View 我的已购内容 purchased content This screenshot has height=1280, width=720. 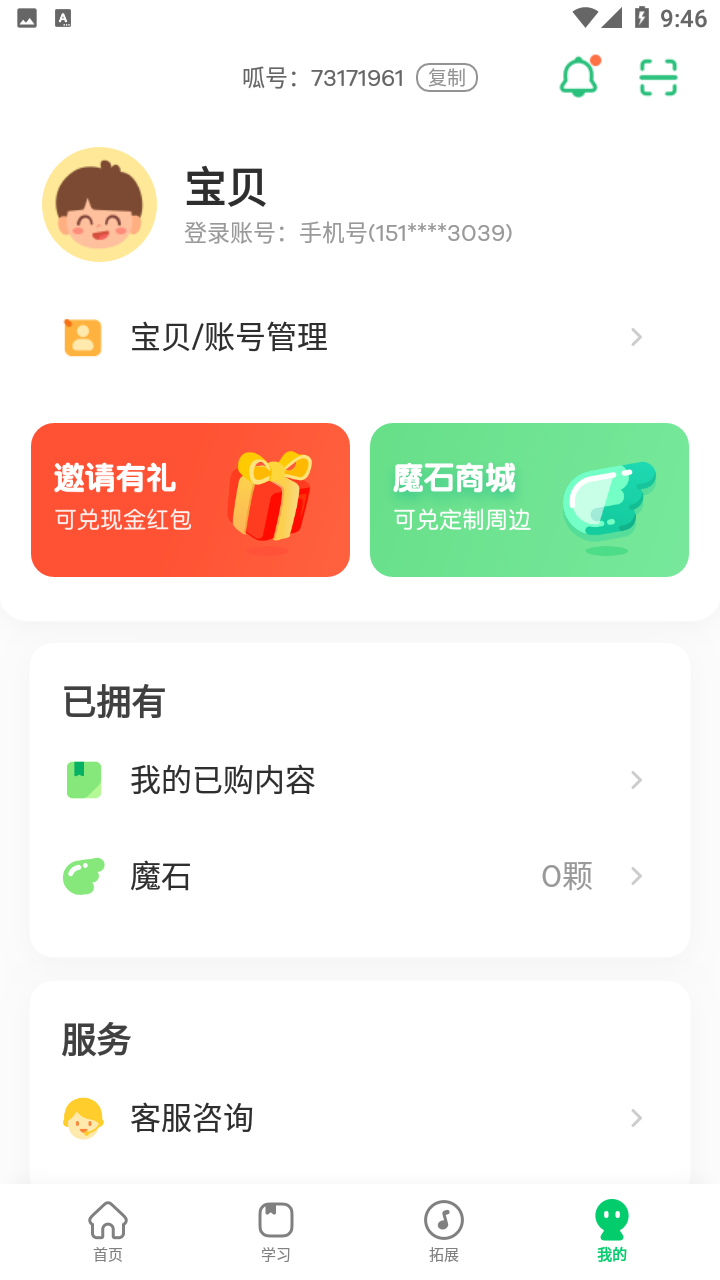pos(355,780)
